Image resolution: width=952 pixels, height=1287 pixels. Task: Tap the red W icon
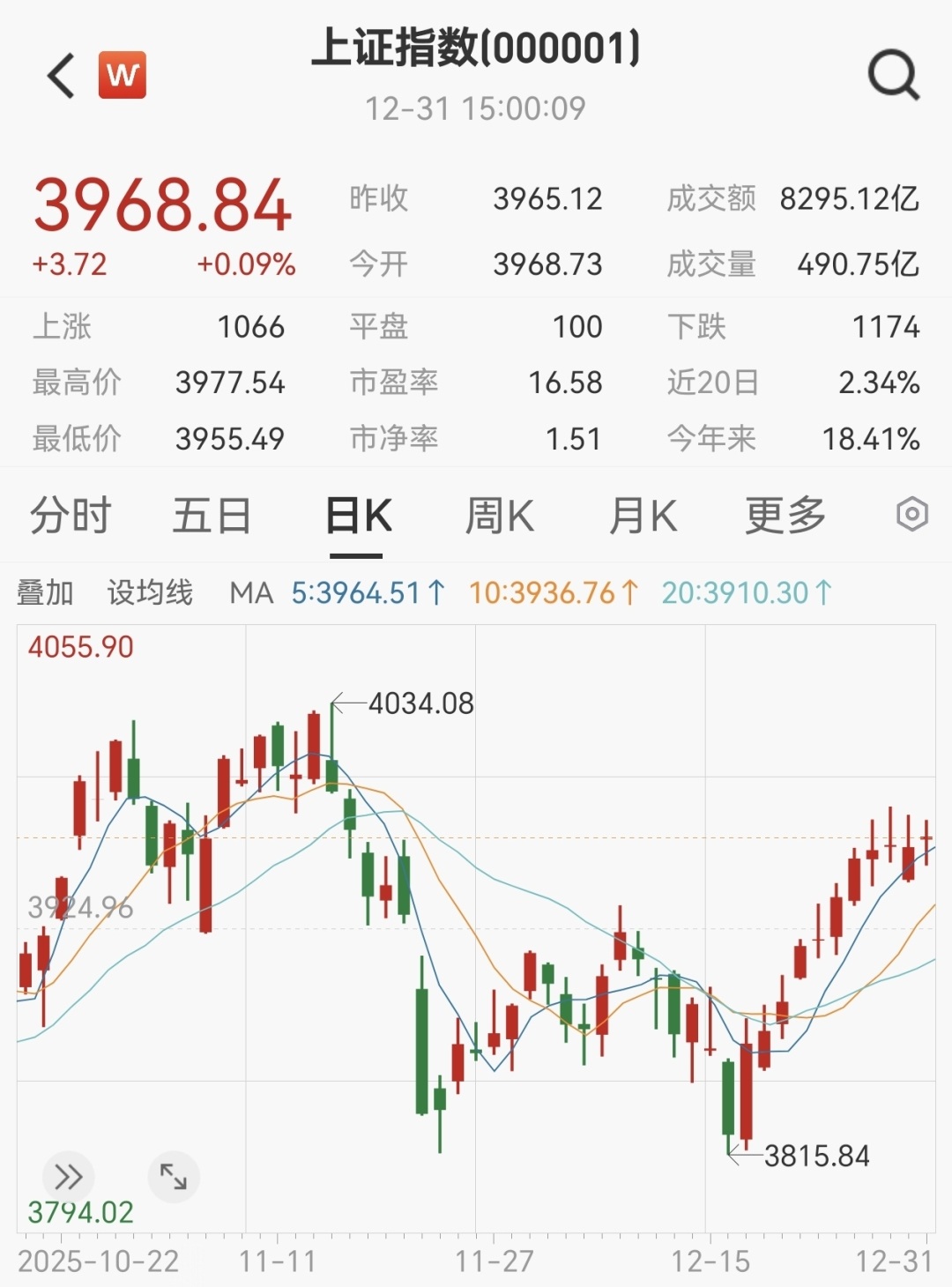123,75
